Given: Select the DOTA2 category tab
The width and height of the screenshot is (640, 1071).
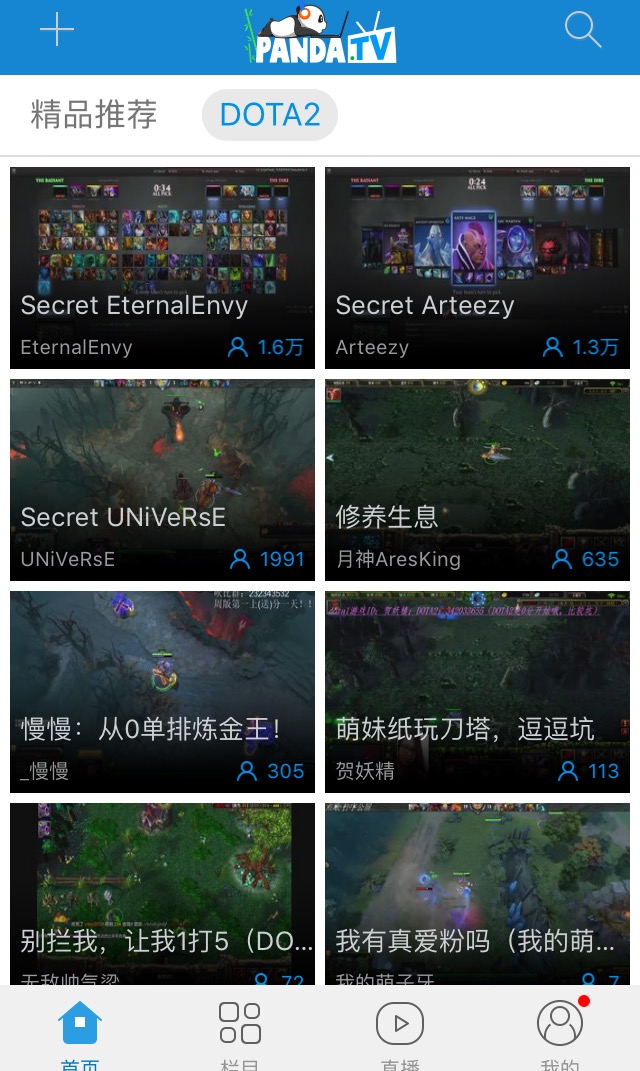Looking at the screenshot, I should tap(270, 115).
